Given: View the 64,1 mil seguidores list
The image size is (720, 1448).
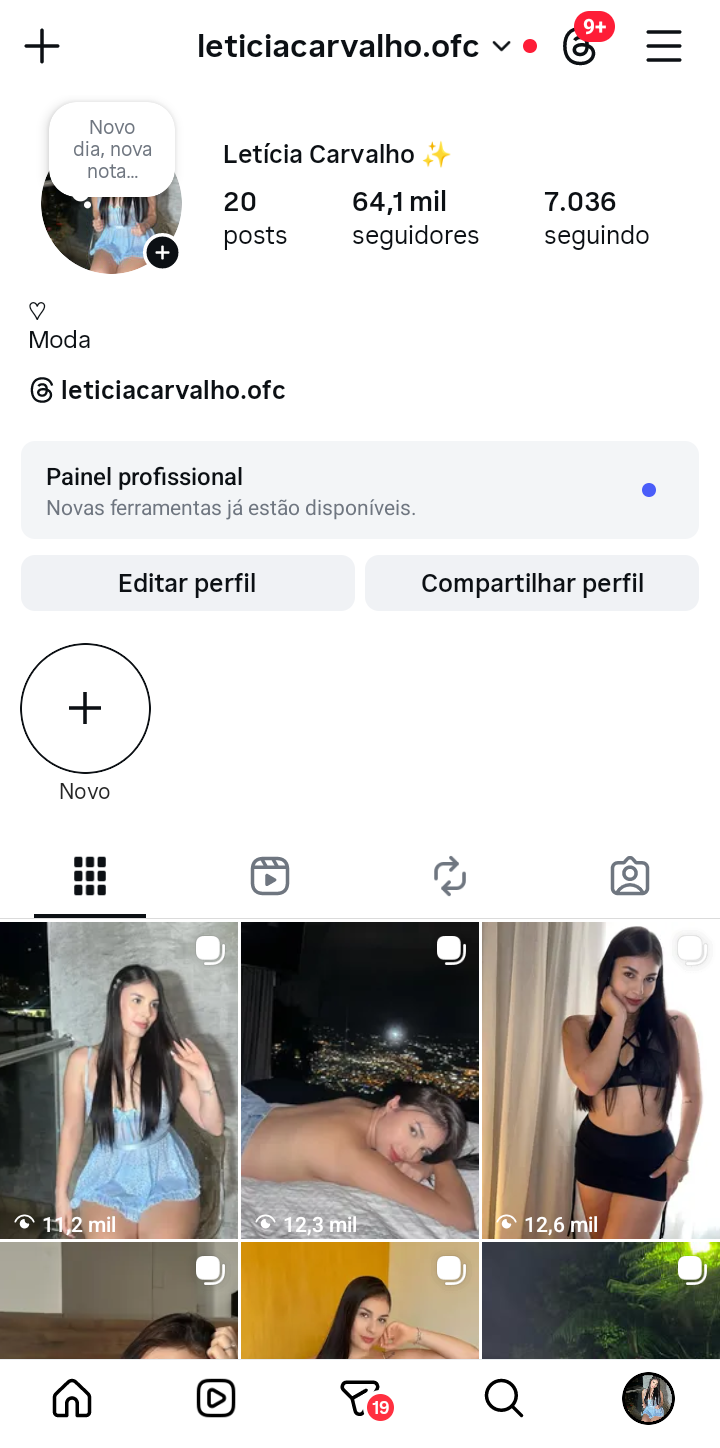Looking at the screenshot, I should click(415, 218).
